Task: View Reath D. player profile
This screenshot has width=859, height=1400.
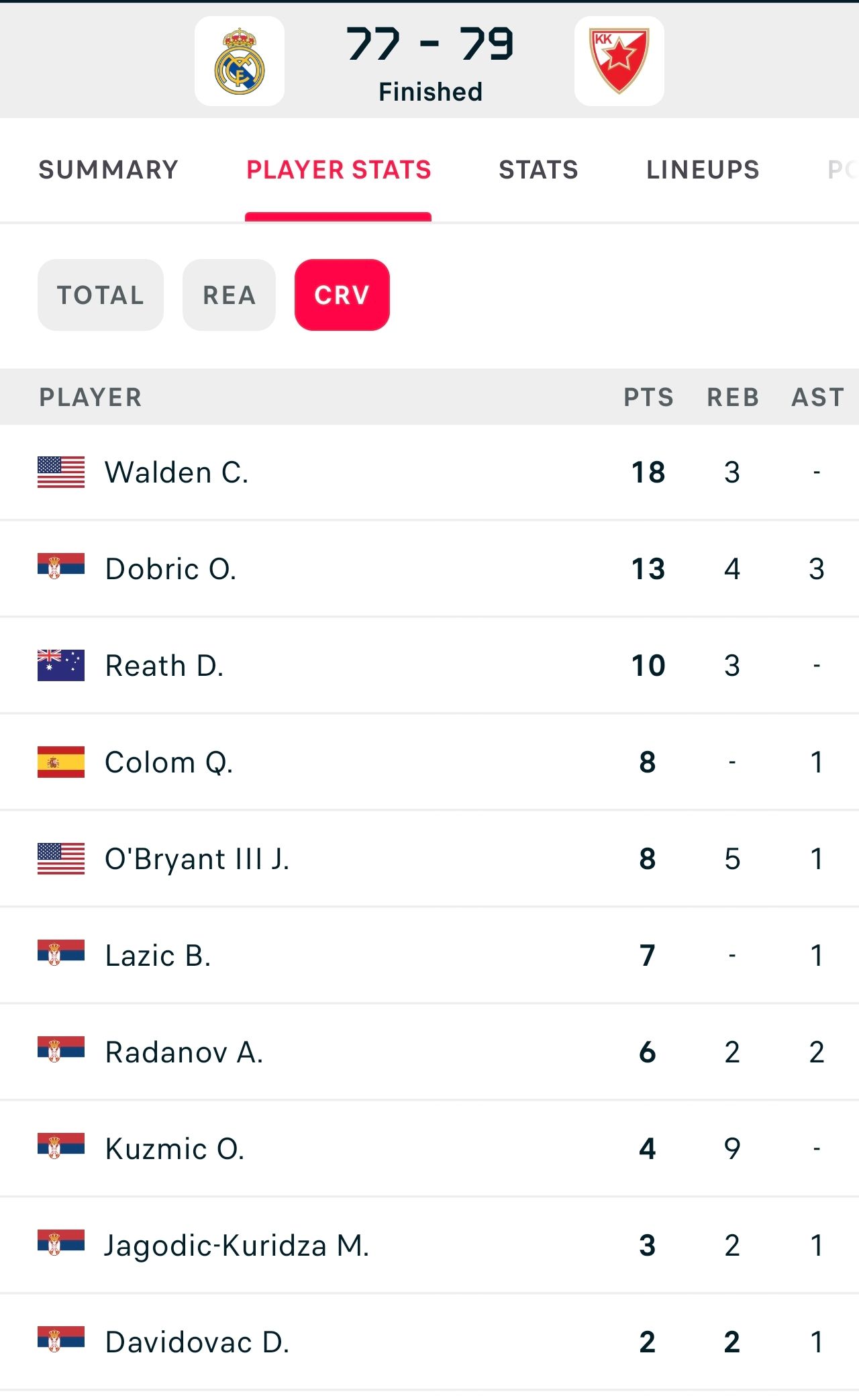Action: click(x=164, y=666)
